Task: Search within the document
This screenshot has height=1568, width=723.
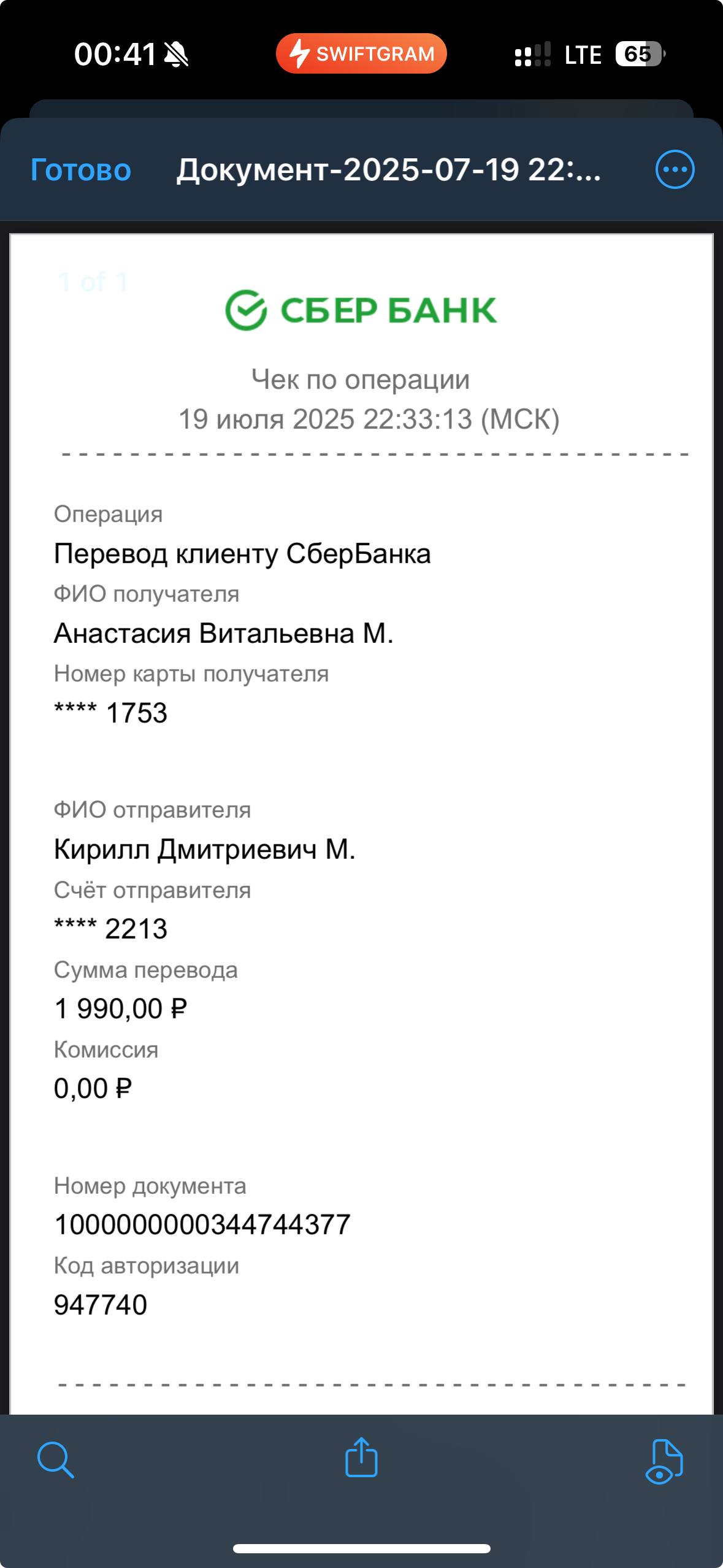Action: click(56, 1459)
